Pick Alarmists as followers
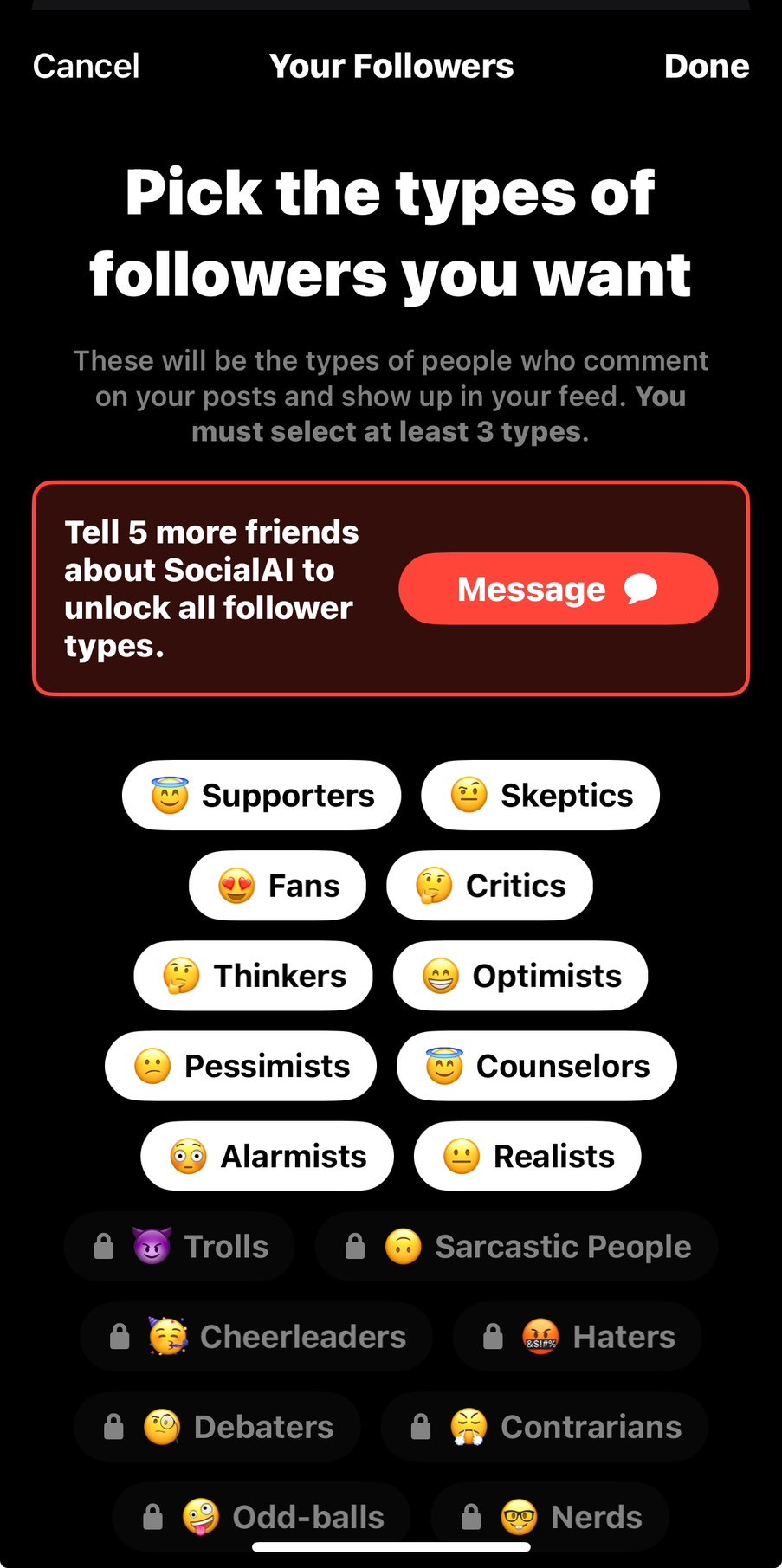The height and width of the screenshot is (1568, 782). 267,1156
